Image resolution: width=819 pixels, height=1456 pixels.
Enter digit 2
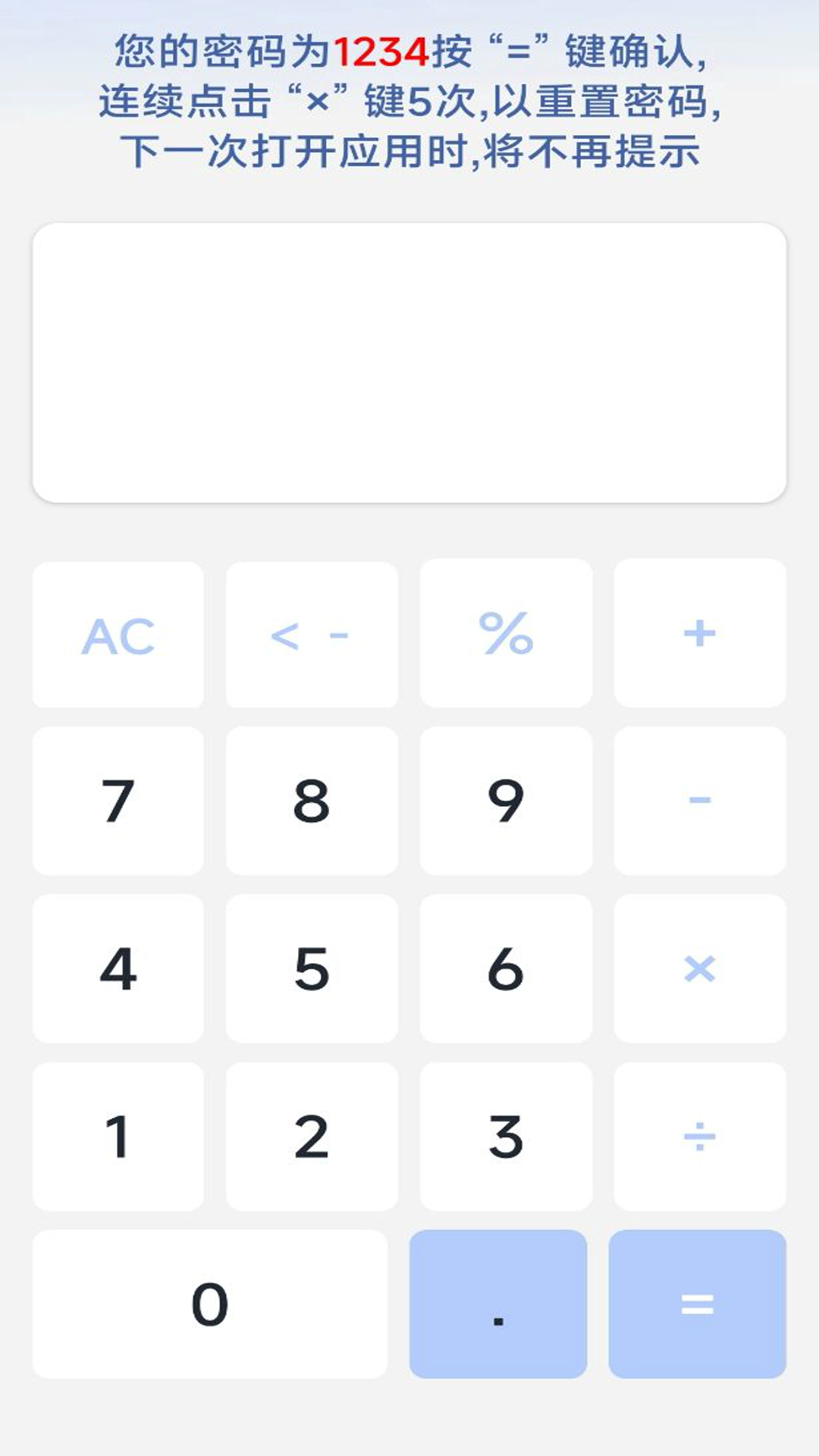(x=312, y=1136)
